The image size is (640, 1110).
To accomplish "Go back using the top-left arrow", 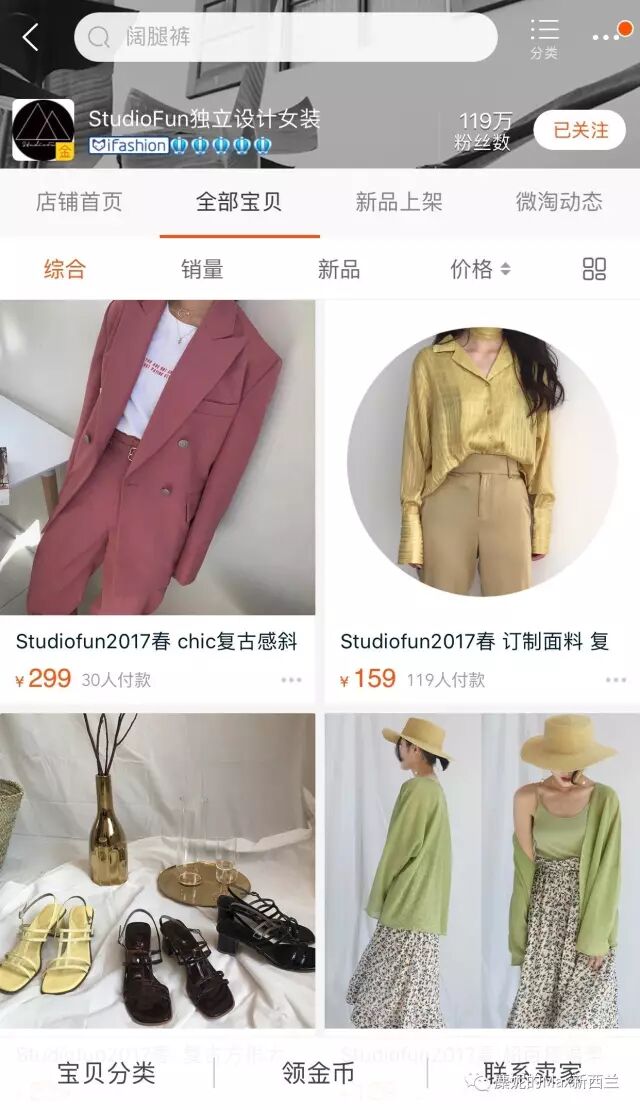I will (30, 38).
